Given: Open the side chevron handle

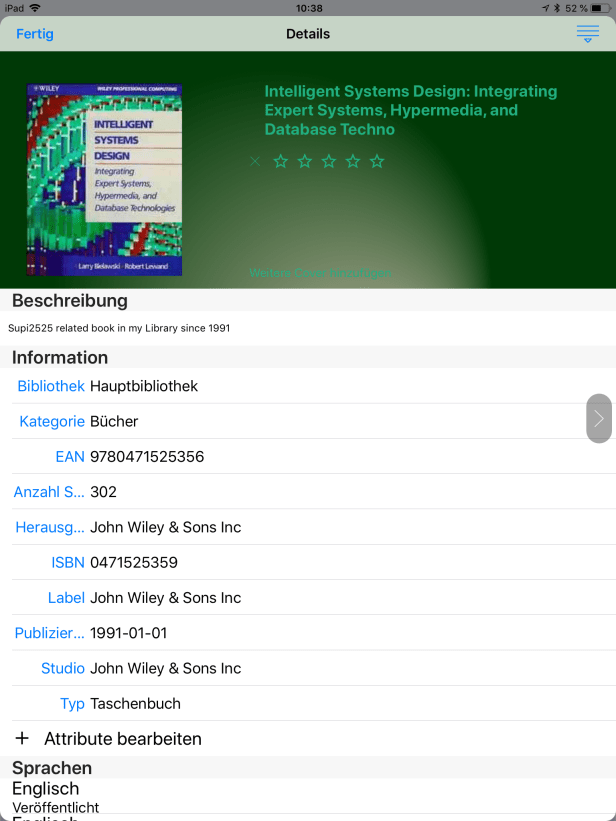Looking at the screenshot, I should click(598, 418).
